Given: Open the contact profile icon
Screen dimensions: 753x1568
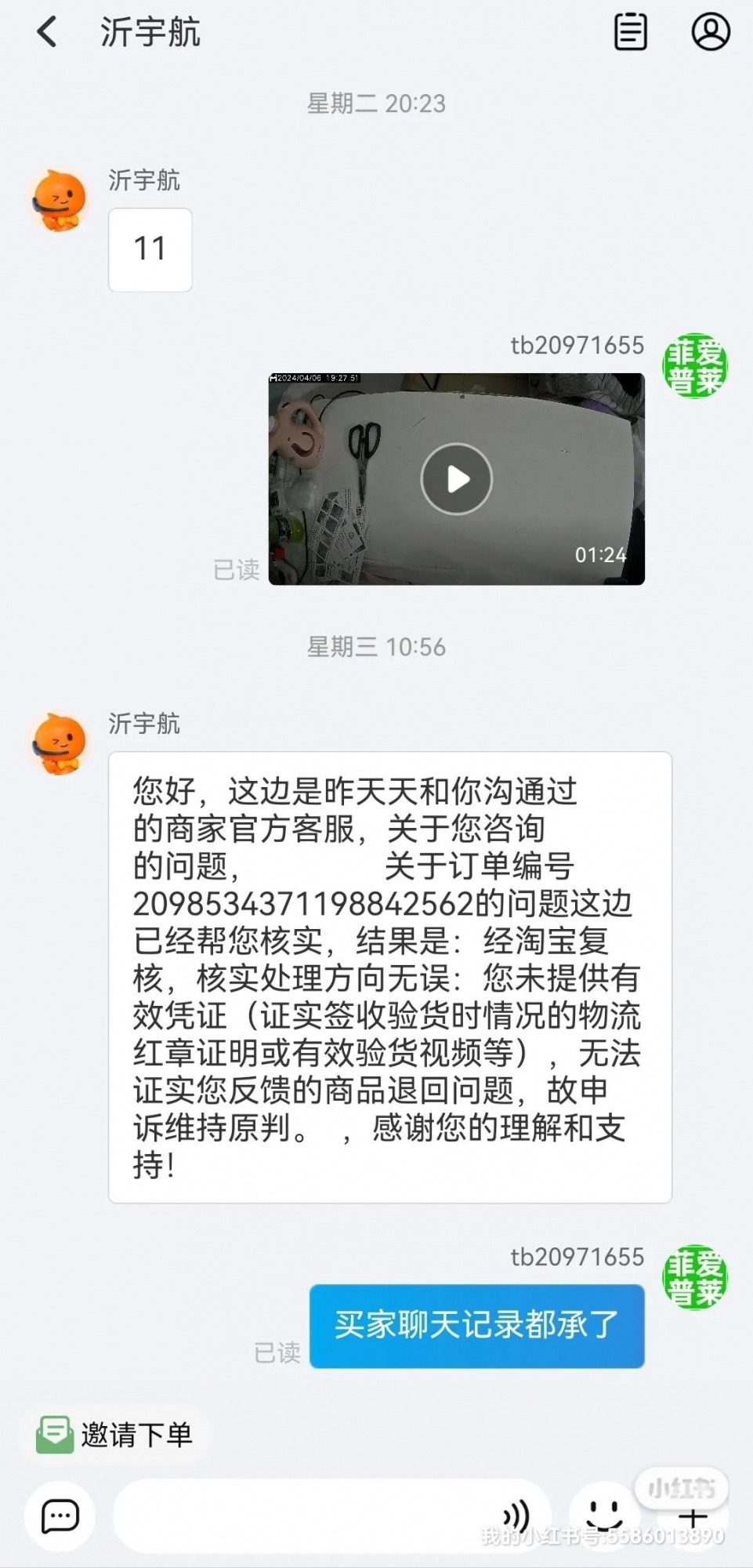Looking at the screenshot, I should coord(710,33).
